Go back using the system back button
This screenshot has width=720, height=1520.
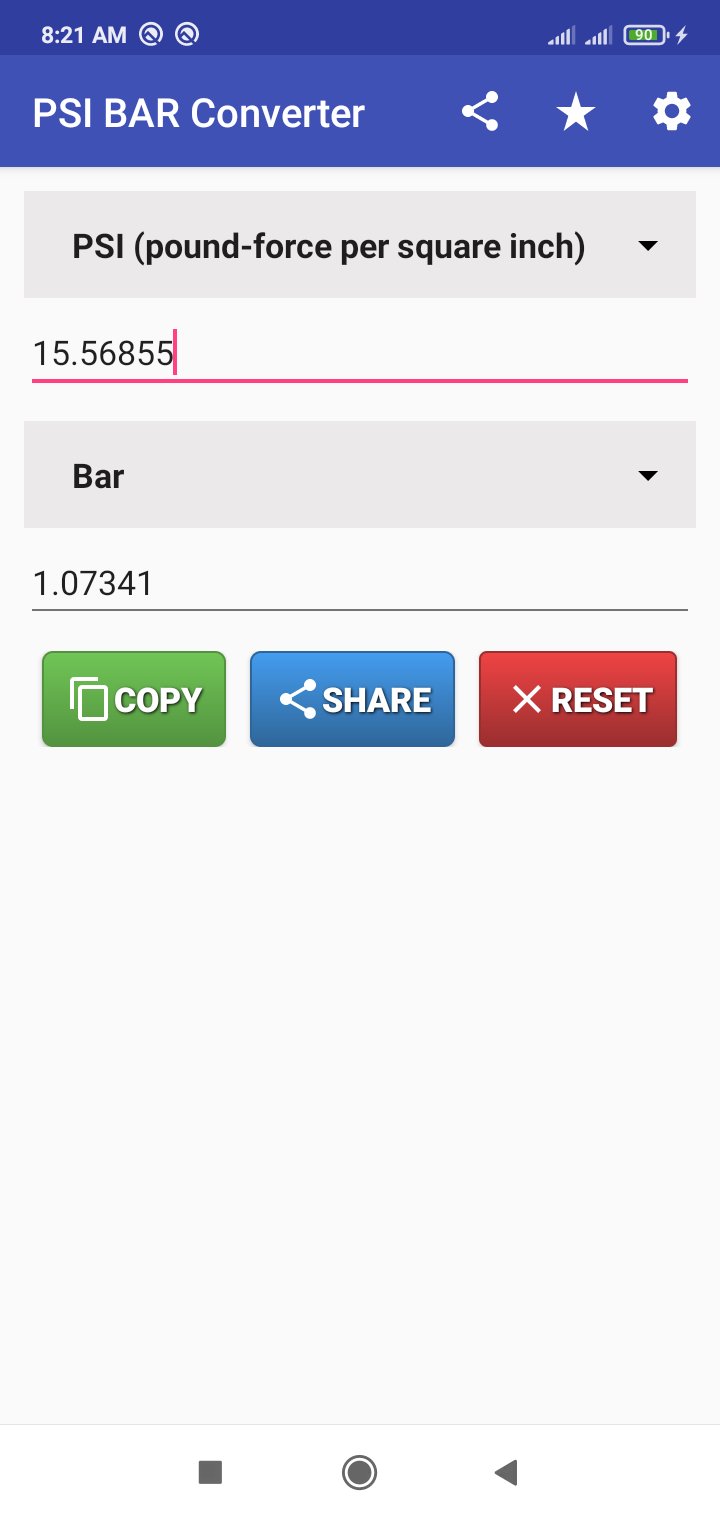point(506,1472)
